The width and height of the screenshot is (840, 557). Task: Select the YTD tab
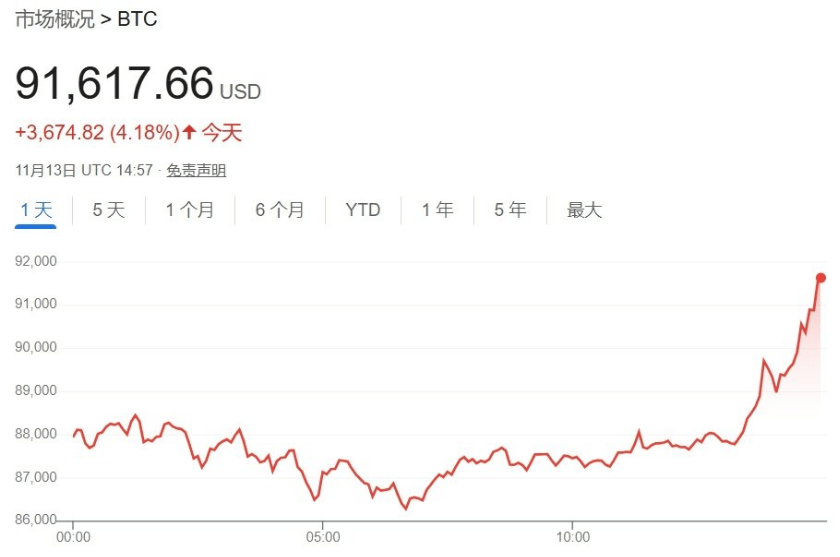pyautogui.click(x=363, y=210)
